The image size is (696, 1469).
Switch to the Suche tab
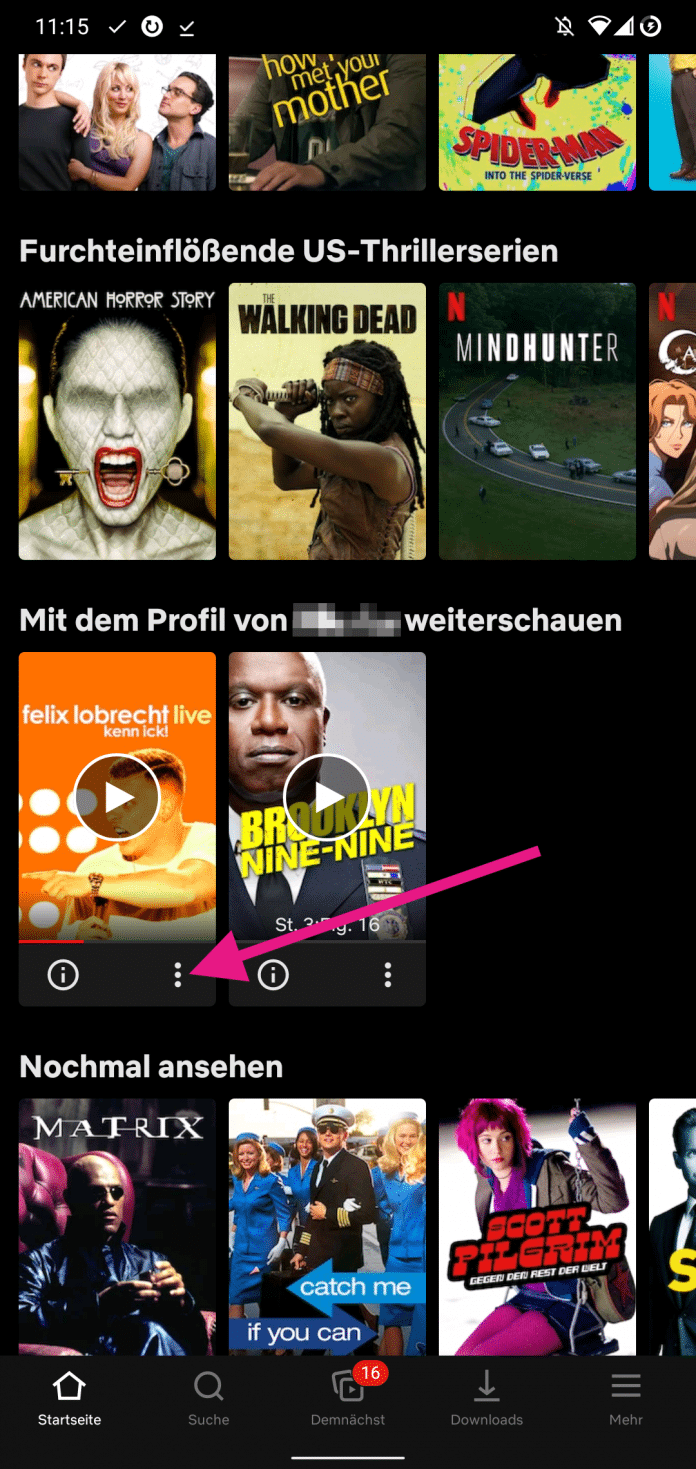pyautogui.click(x=208, y=1400)
